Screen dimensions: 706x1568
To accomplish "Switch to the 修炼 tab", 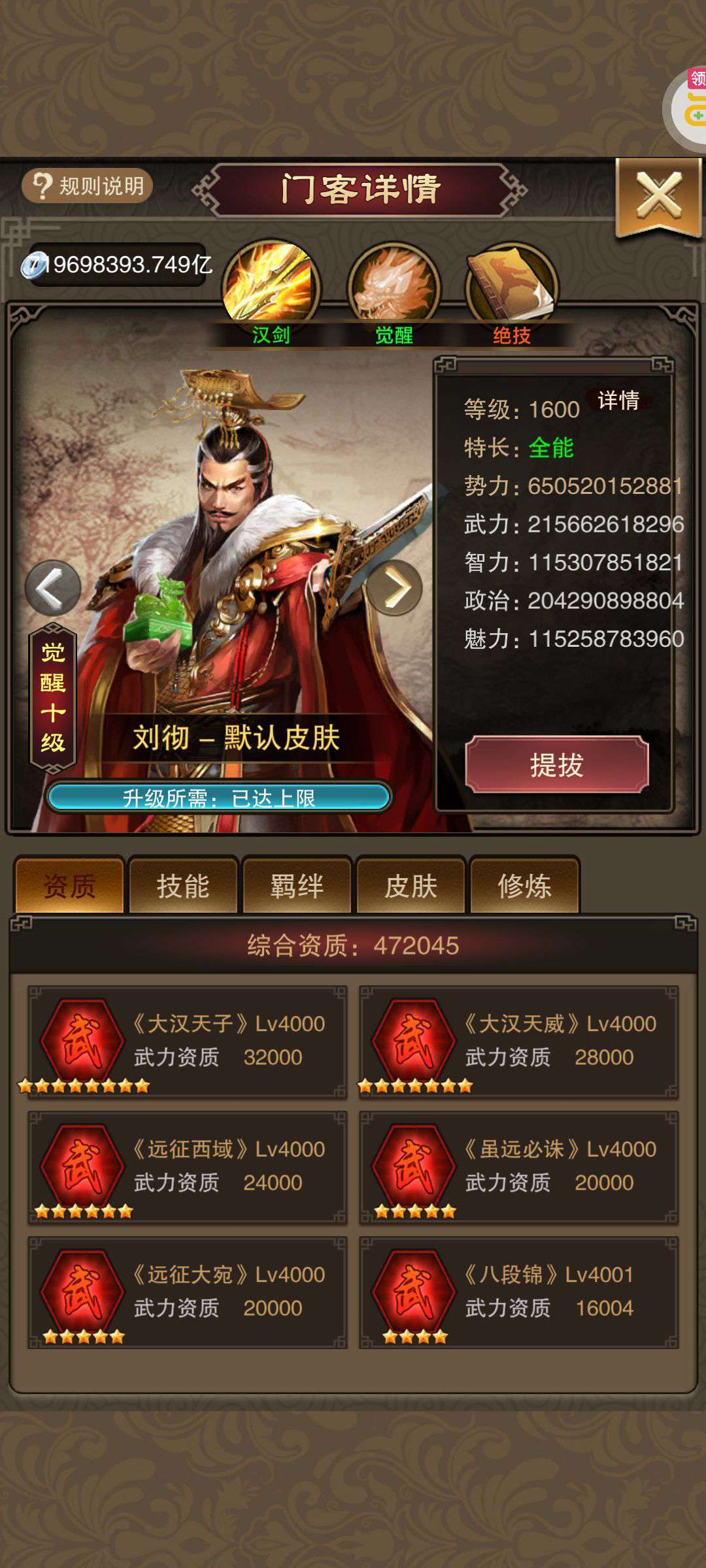I will click(524, 885).
